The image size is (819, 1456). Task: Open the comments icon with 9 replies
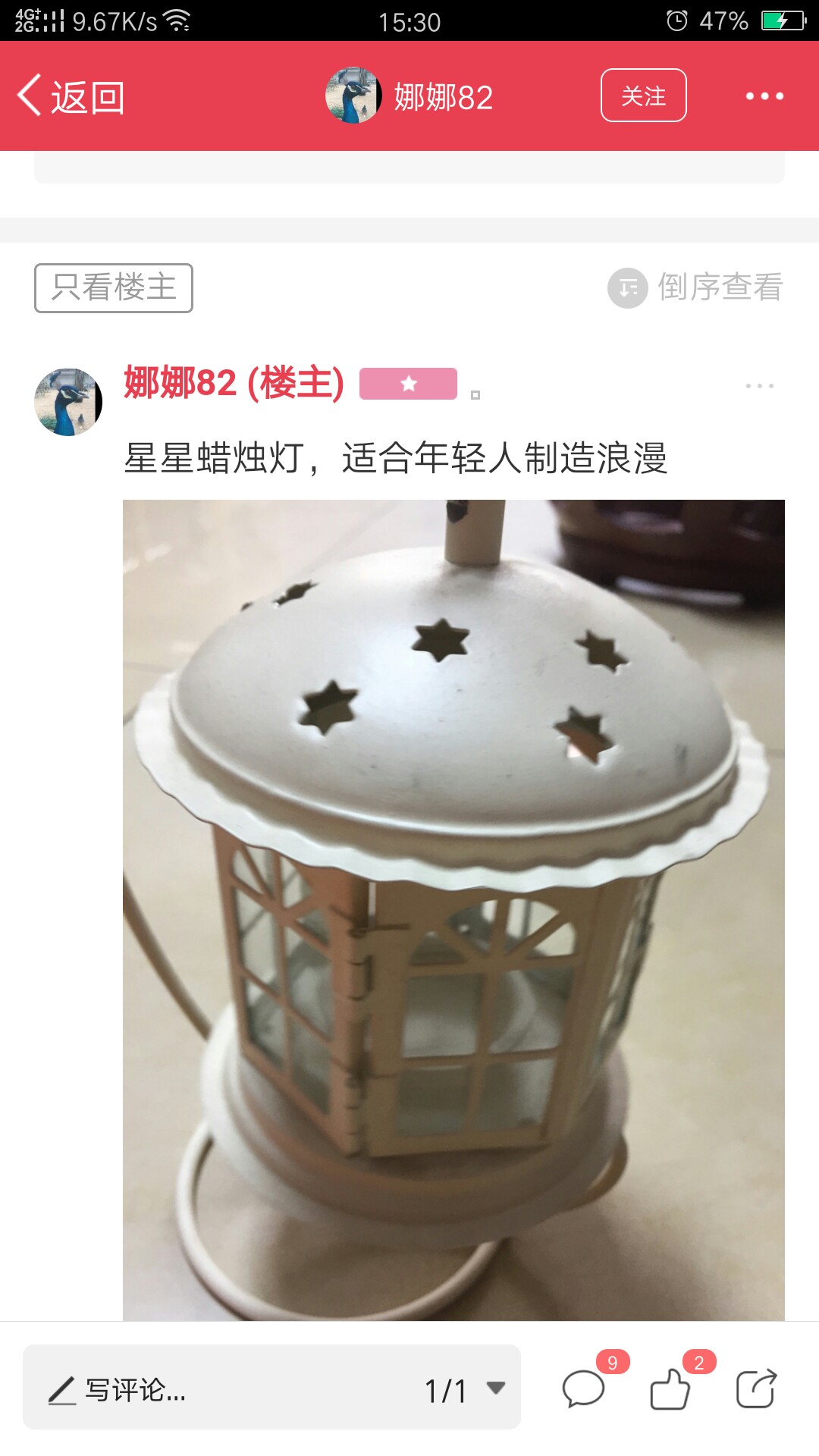pyautogui.click(x=584, y=1389)
